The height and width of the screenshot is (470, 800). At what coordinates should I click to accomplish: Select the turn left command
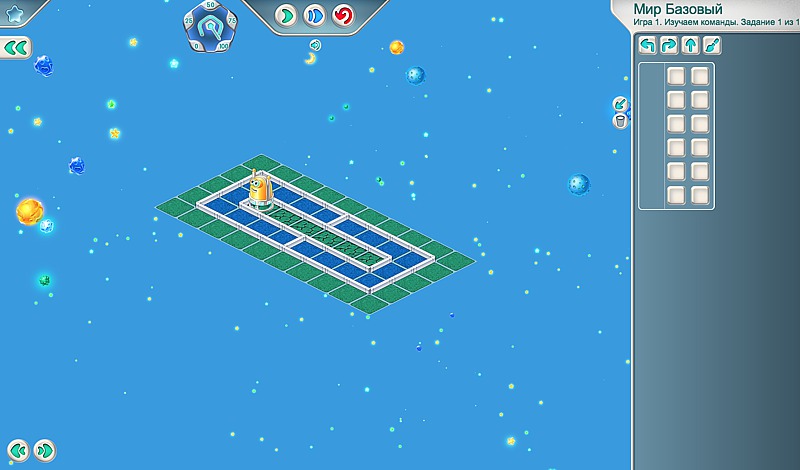pyautogui.click(x=648, y=45)
